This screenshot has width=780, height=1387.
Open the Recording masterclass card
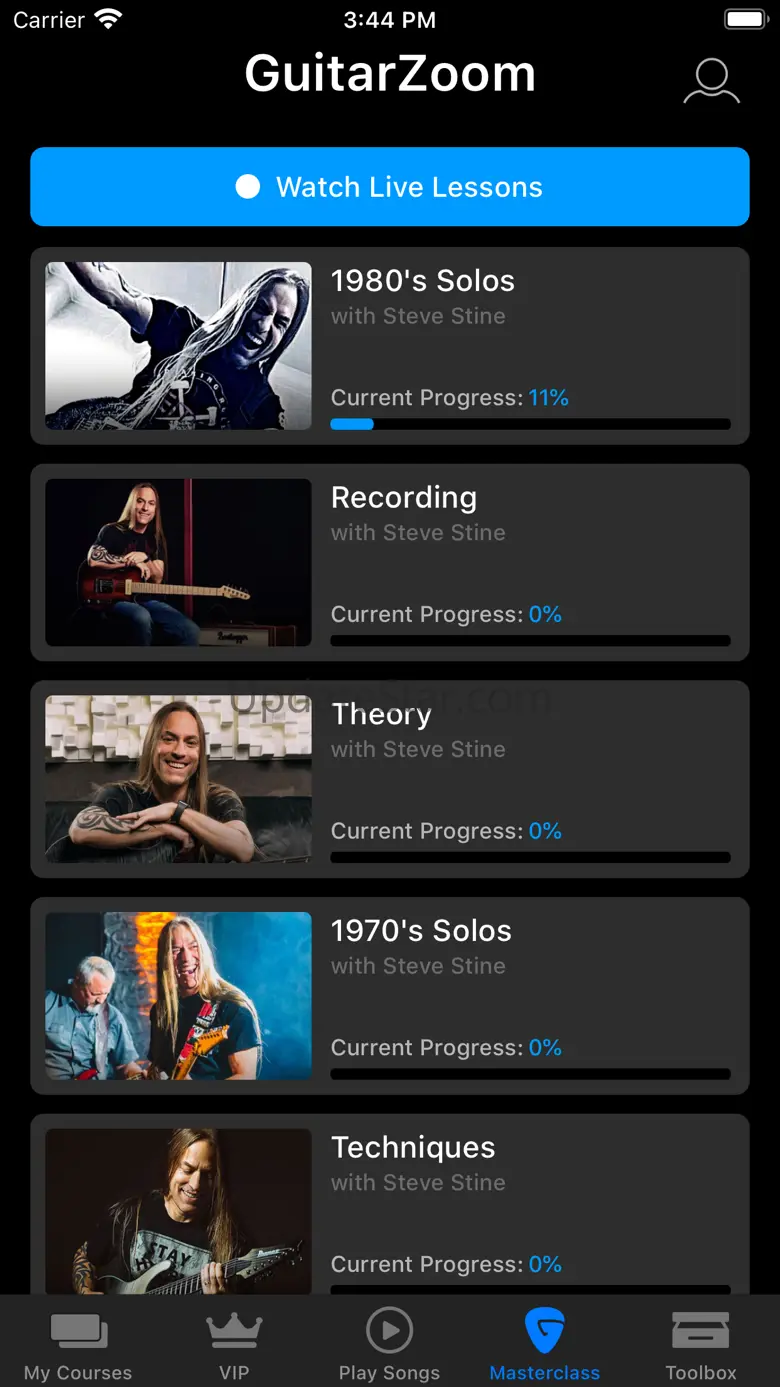click(x=390, y=562)
